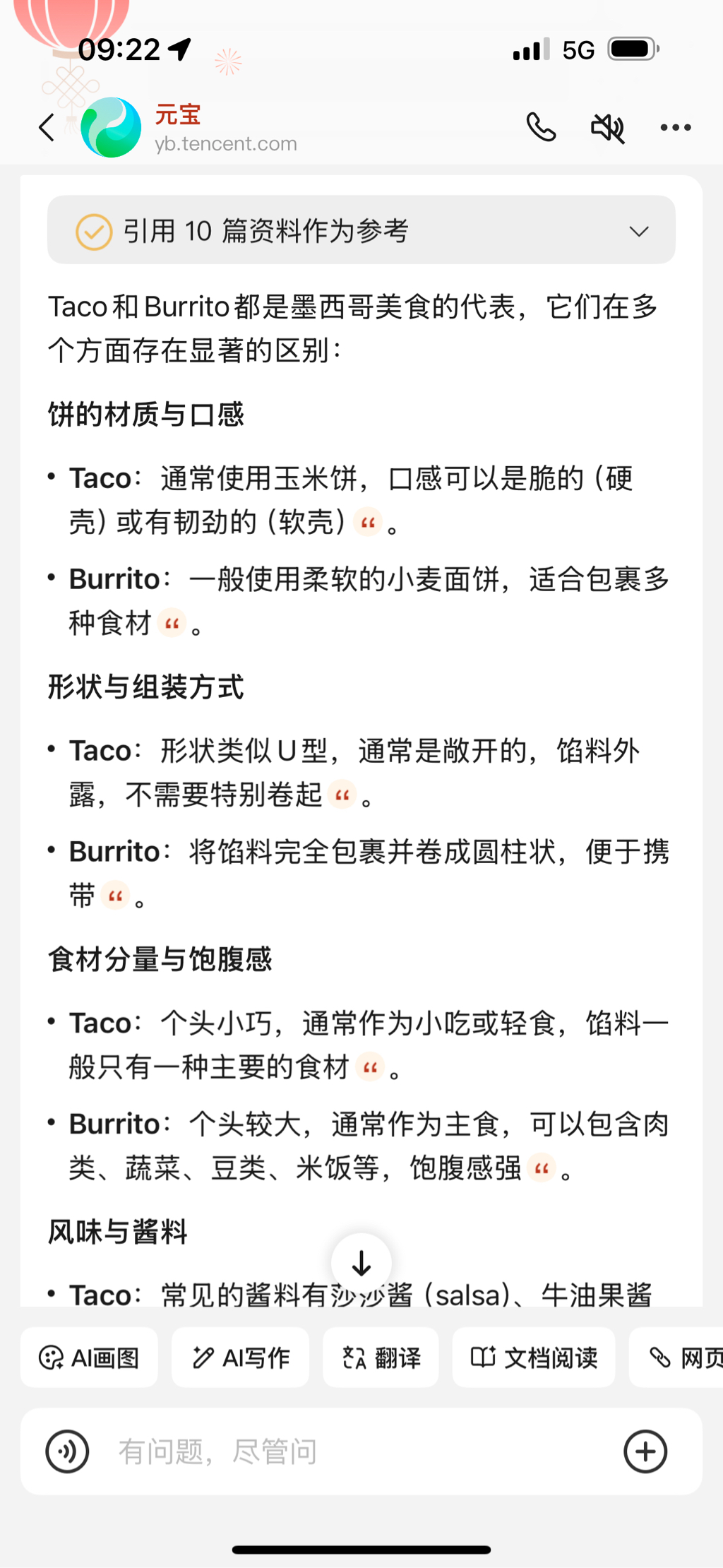Open the 文档阅读 chip
This screenshot has height=1568, width=723.
[533, 1358]
